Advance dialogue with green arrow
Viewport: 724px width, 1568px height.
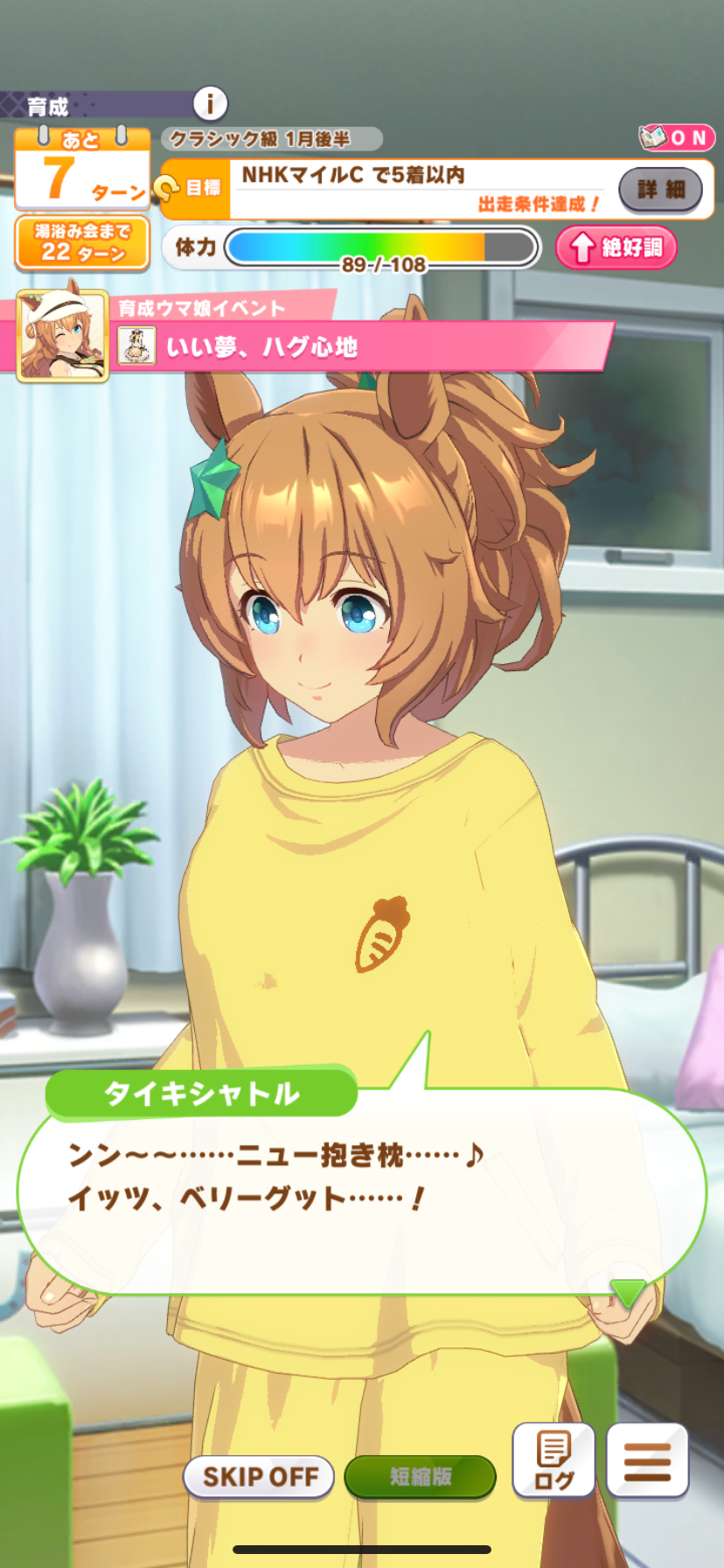[627, 1291]
